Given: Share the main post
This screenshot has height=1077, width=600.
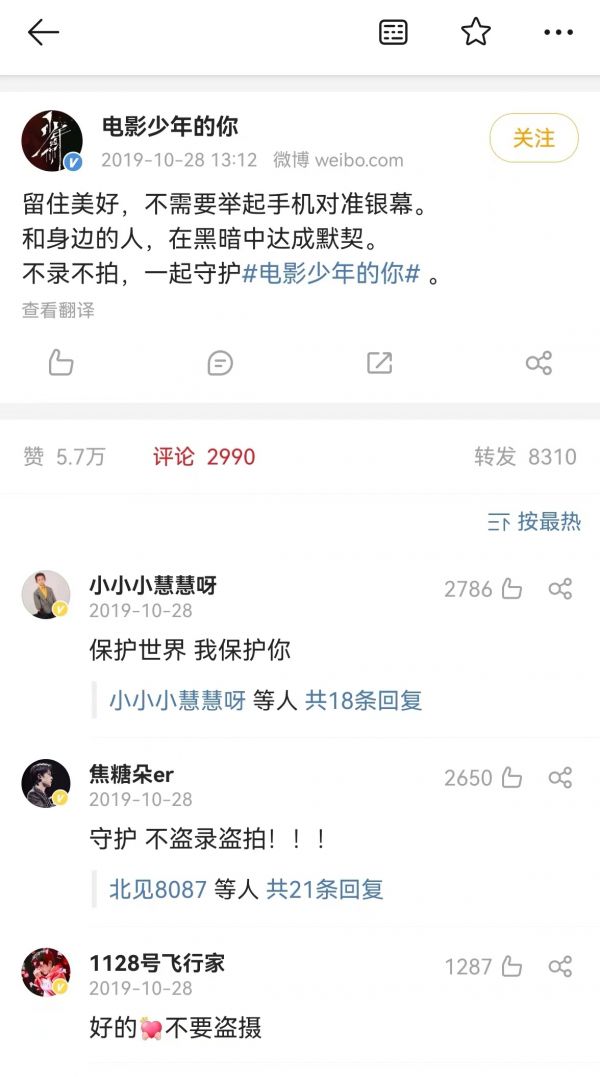Looking at the screenshot, I should (539, 363).
